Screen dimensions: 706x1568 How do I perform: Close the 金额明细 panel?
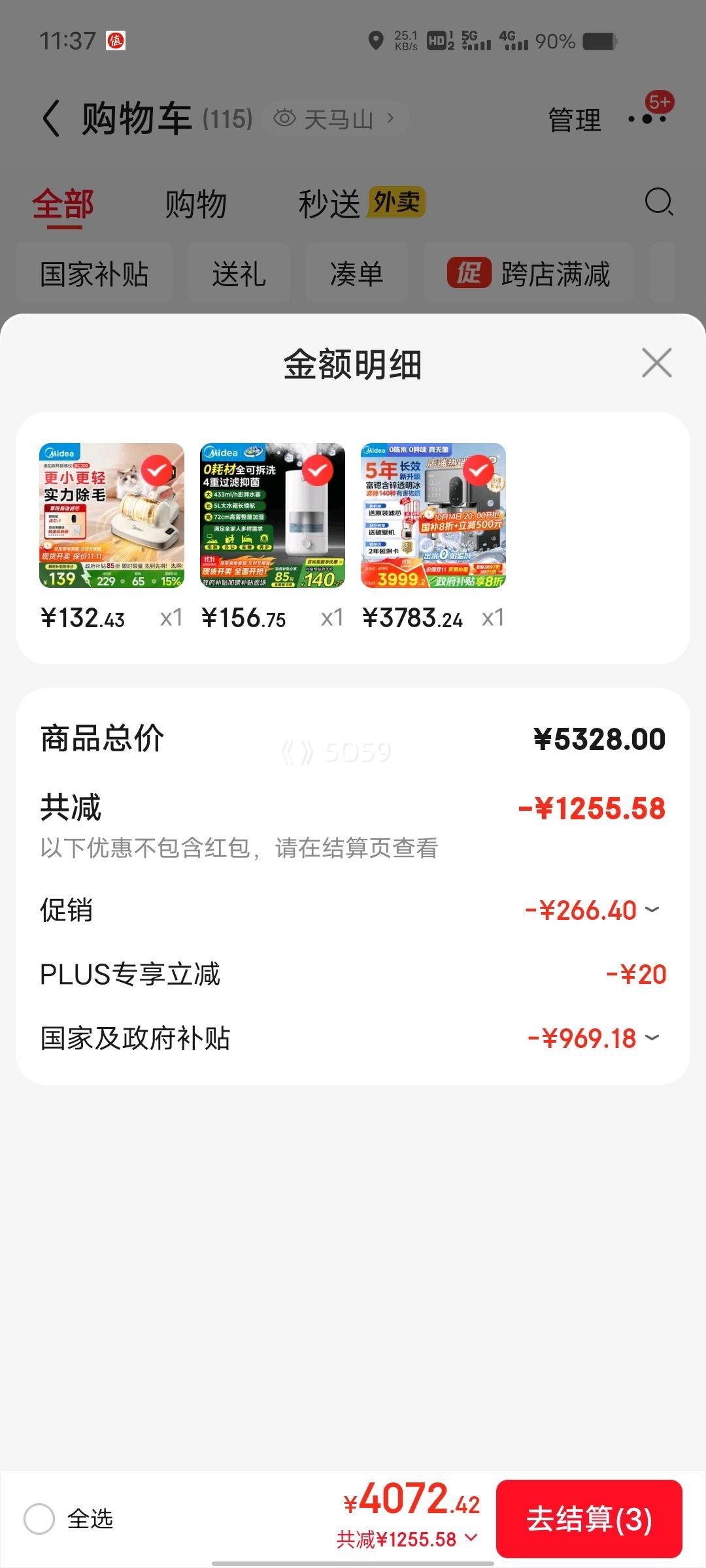pos(656,363)
